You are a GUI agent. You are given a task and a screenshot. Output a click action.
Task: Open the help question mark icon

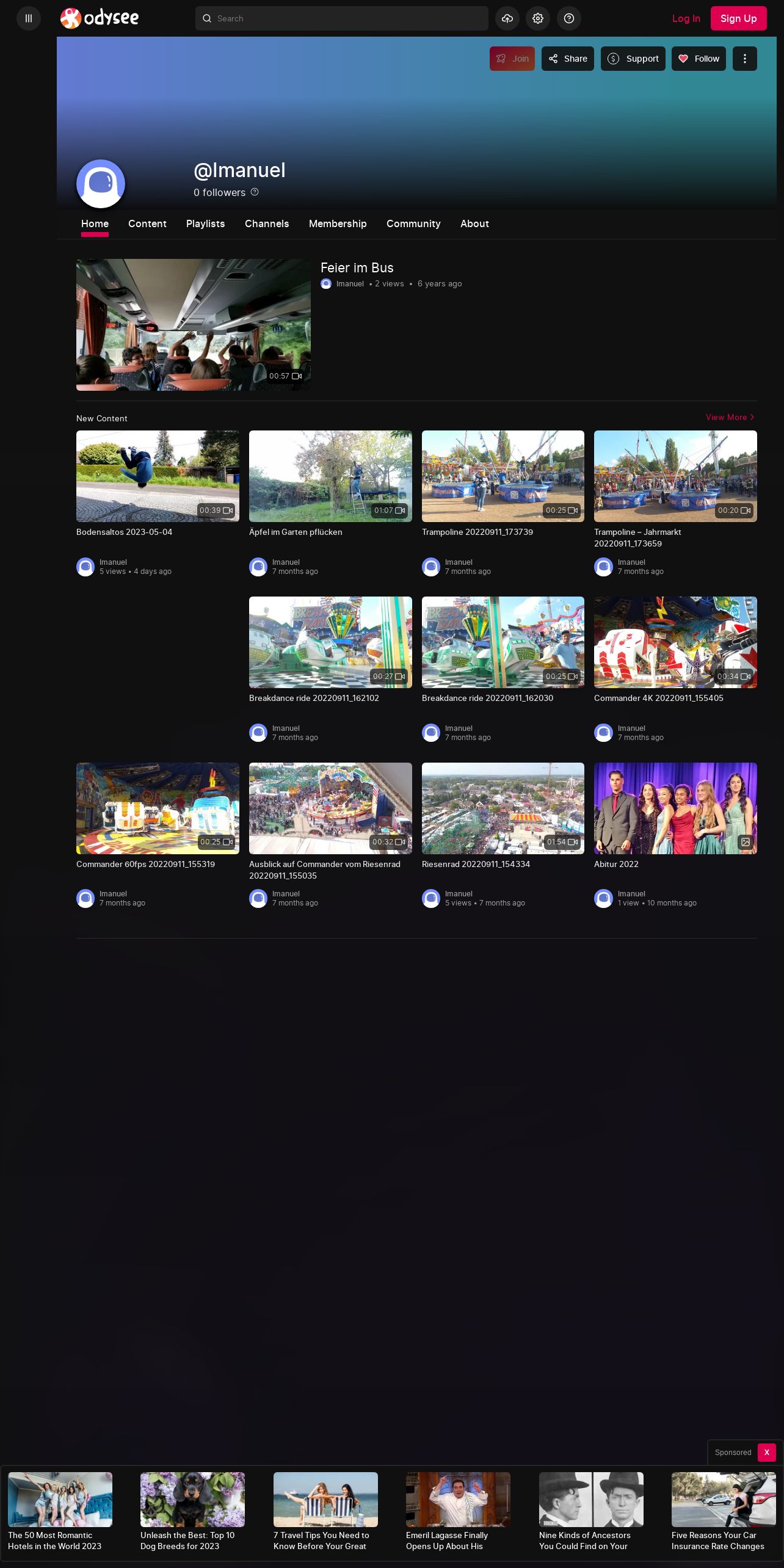[568, 18]
